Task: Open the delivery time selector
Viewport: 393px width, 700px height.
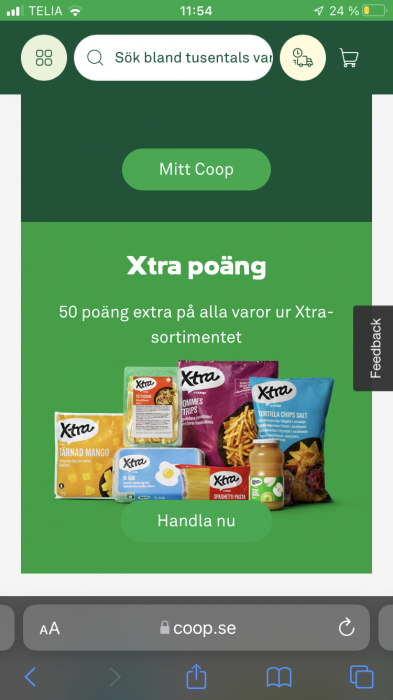Action: [x=303, y=58]
